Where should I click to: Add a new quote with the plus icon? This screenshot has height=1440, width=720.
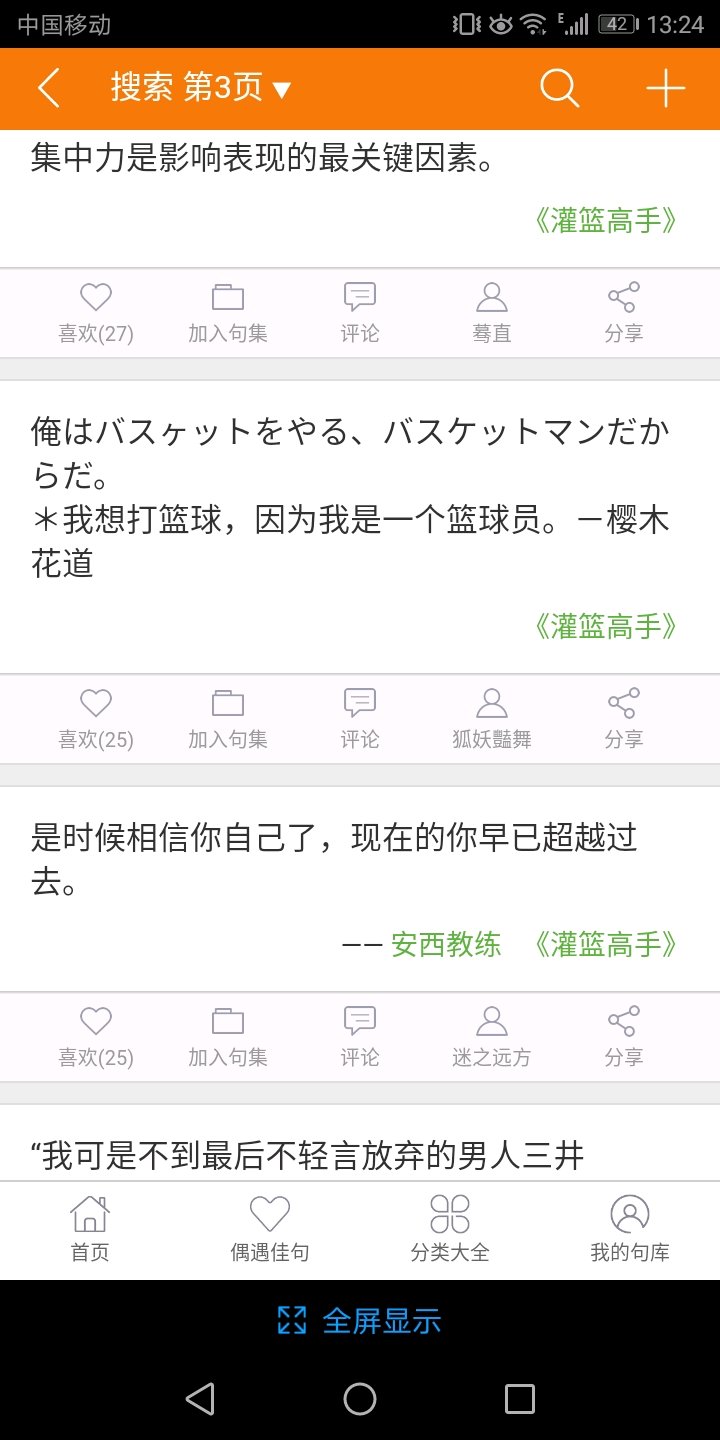[x=665, y=88]
